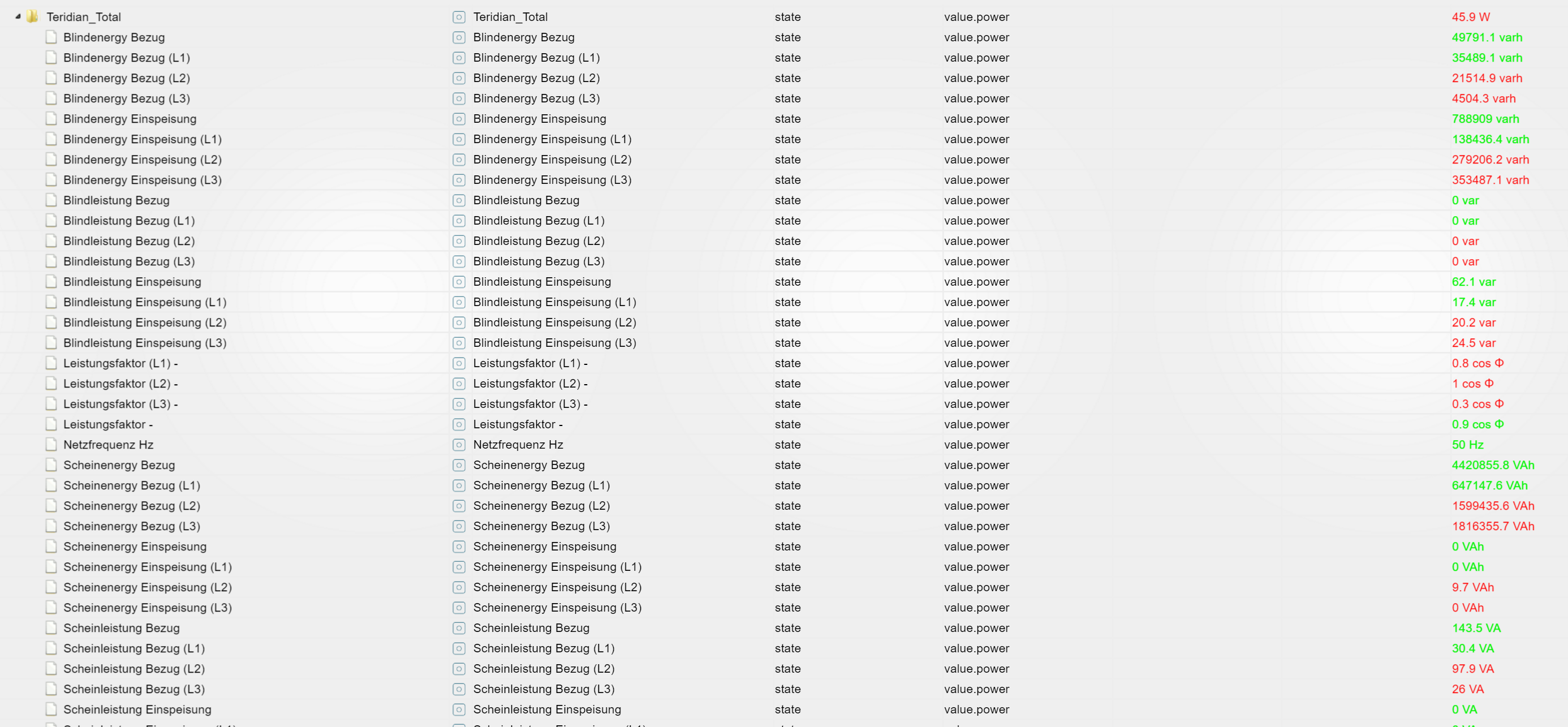Select Scheinenergy Bezug (L3) row
1568x727 pixels.
pos(131,526)
